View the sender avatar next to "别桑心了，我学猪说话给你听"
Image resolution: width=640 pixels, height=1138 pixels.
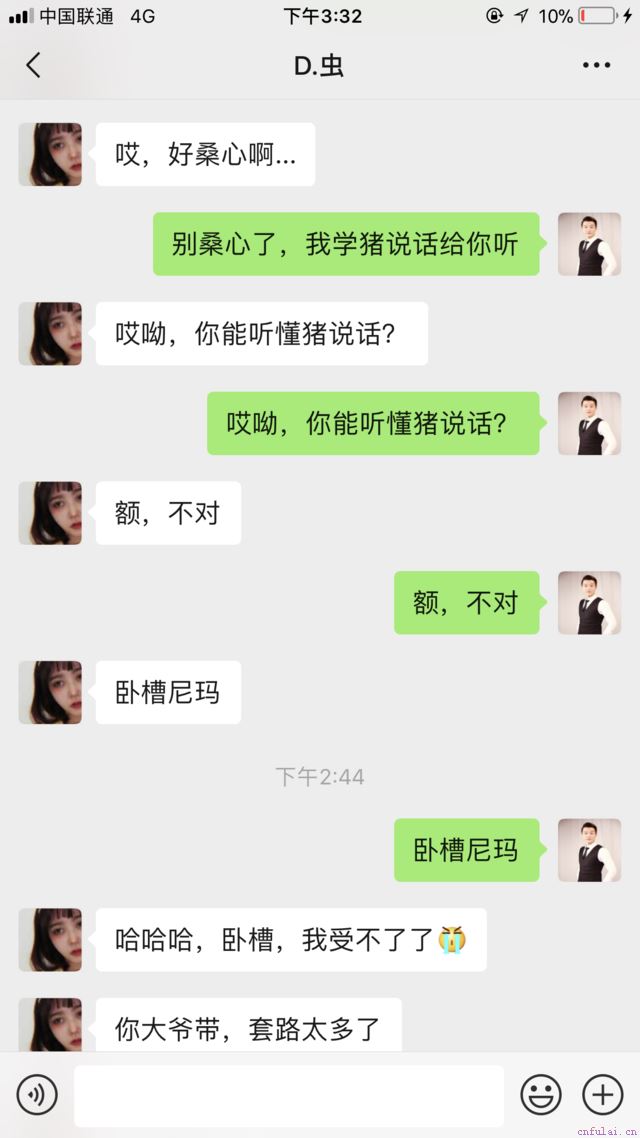pos(589,244)
